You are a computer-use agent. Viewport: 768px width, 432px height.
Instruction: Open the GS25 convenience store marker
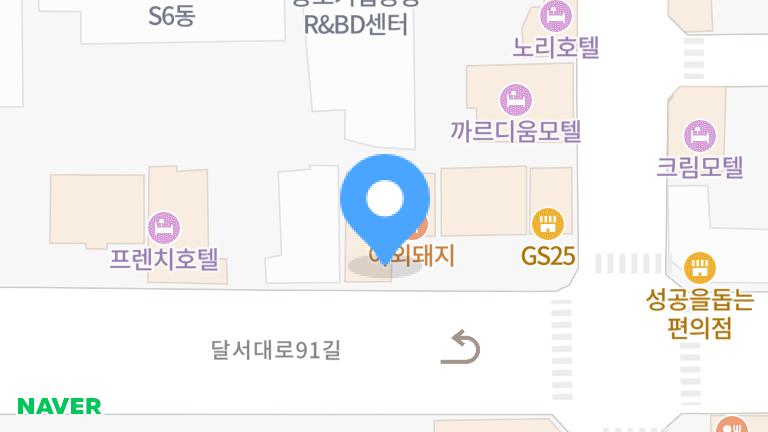[x=548, y=223]
